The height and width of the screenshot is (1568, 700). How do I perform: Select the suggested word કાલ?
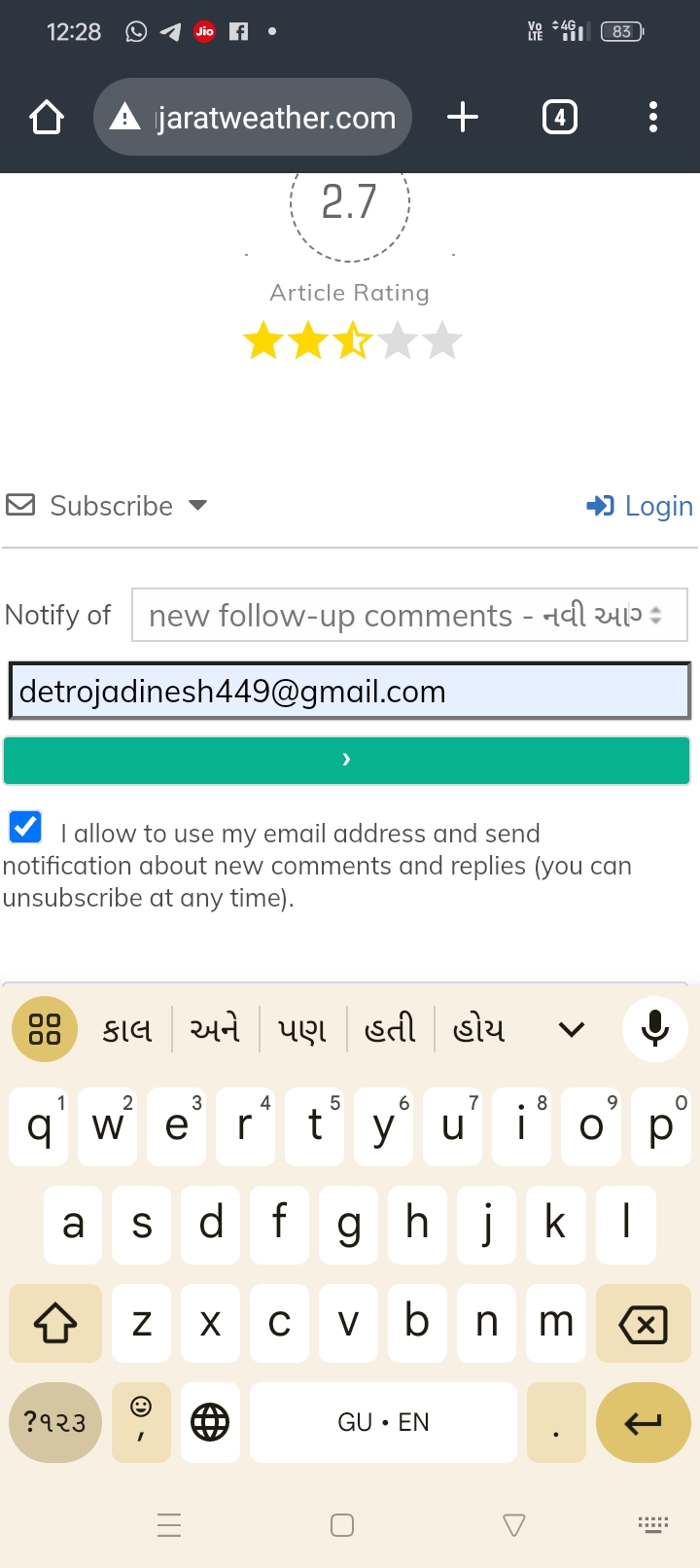coord(127,1029)
